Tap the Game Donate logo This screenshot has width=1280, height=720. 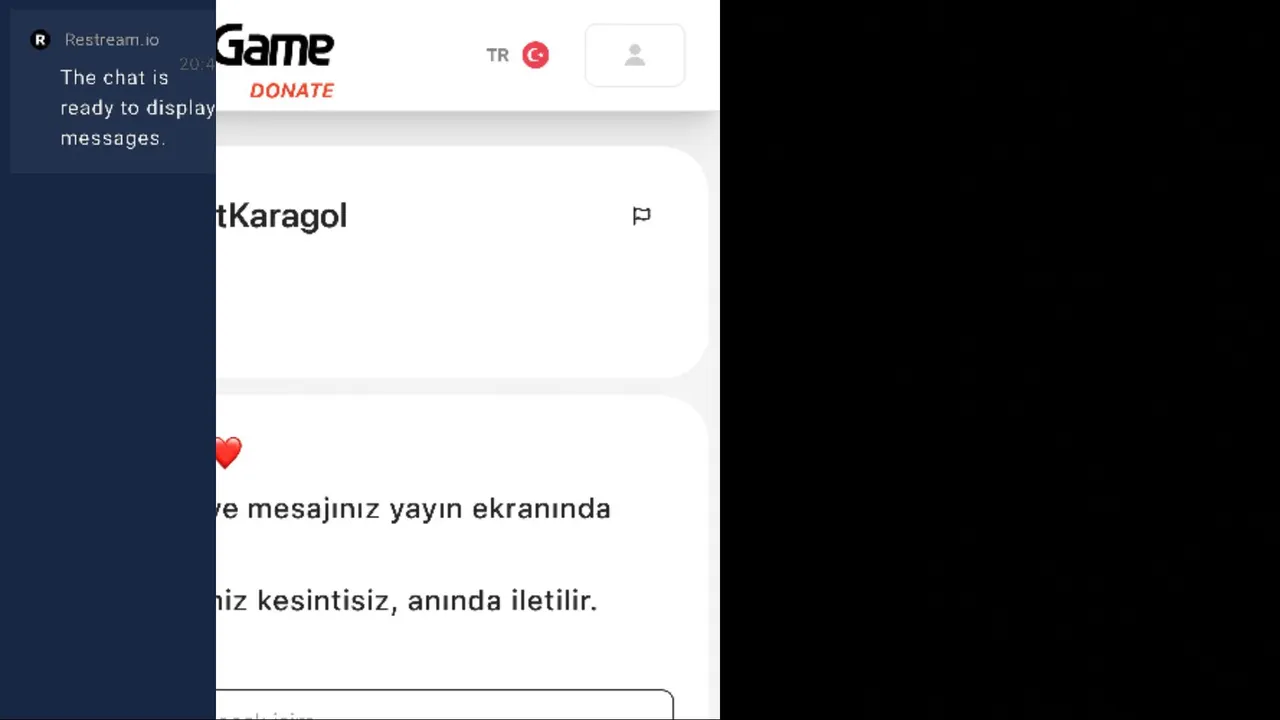click(x=276, y=62)
